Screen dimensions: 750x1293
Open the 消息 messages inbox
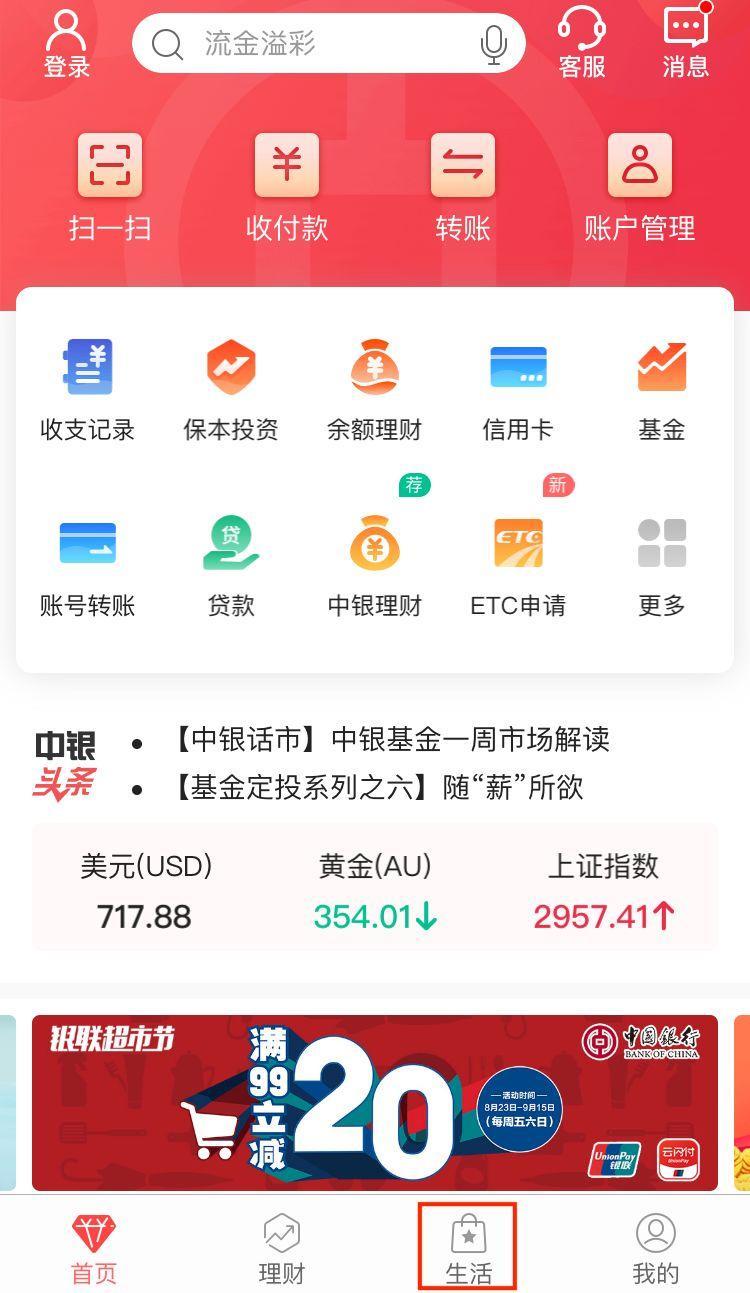coord(686,44)
